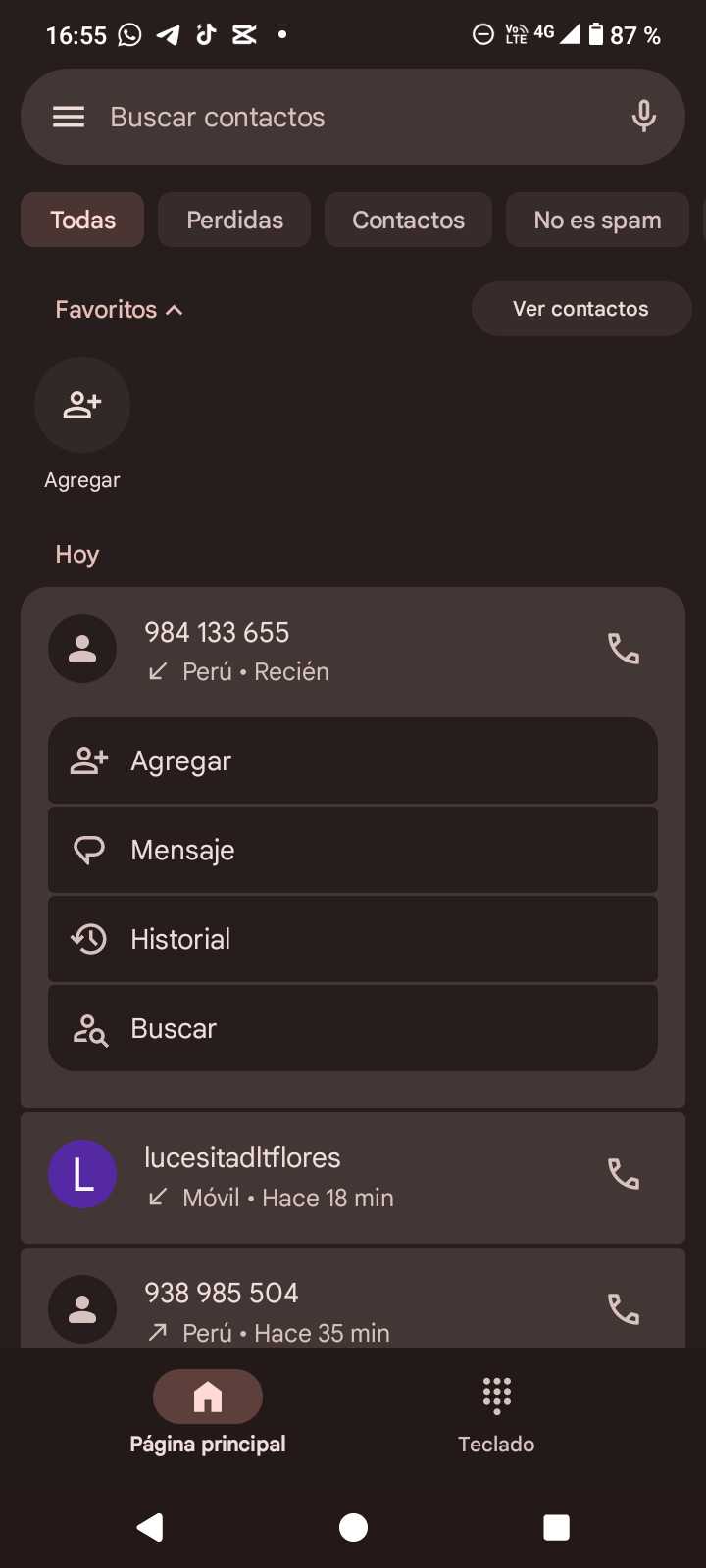Viewport: 706px width, 1568px height.
Task: Call lucesitadltflores
Action: pos(624,1174)
